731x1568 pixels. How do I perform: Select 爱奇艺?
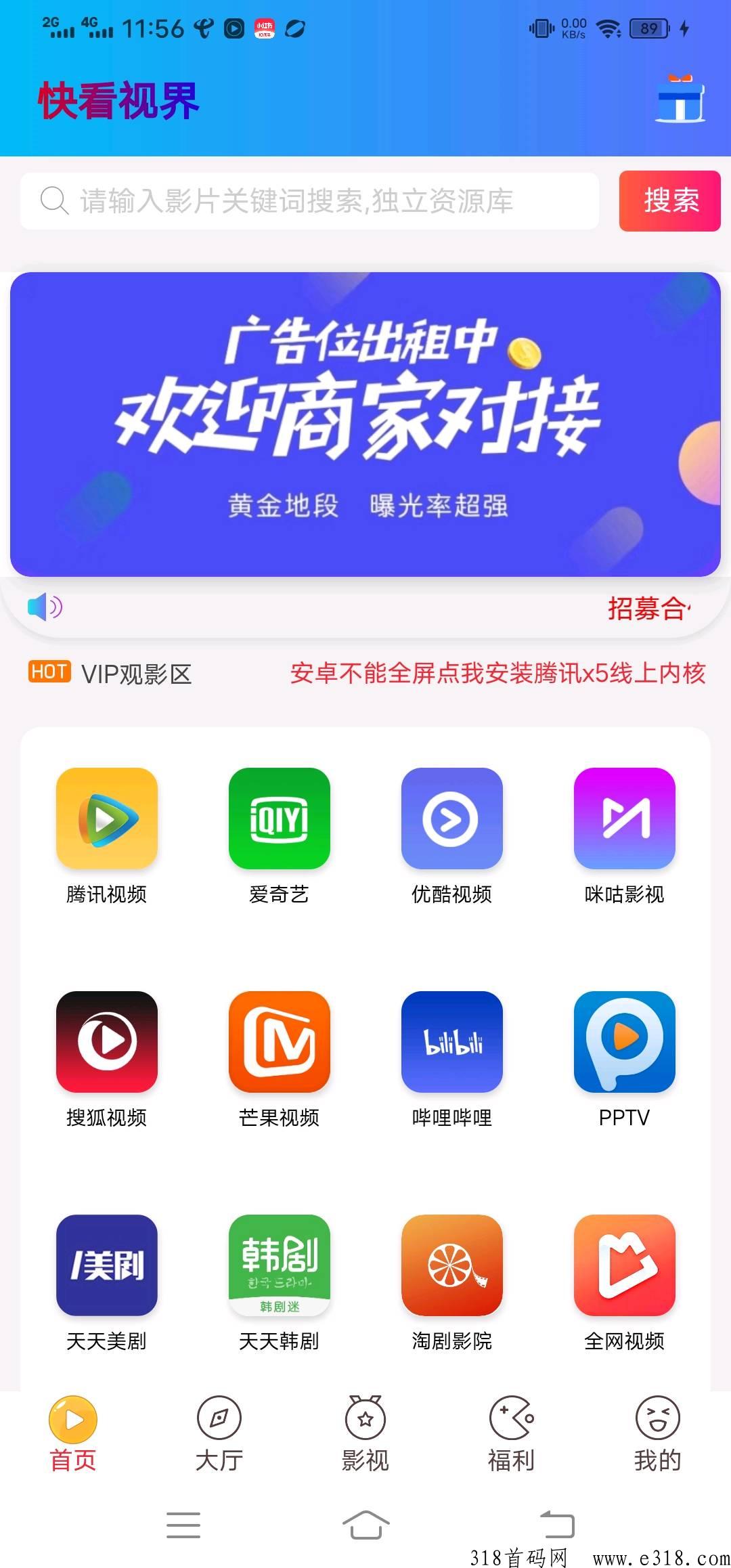[x=280, y=819]
